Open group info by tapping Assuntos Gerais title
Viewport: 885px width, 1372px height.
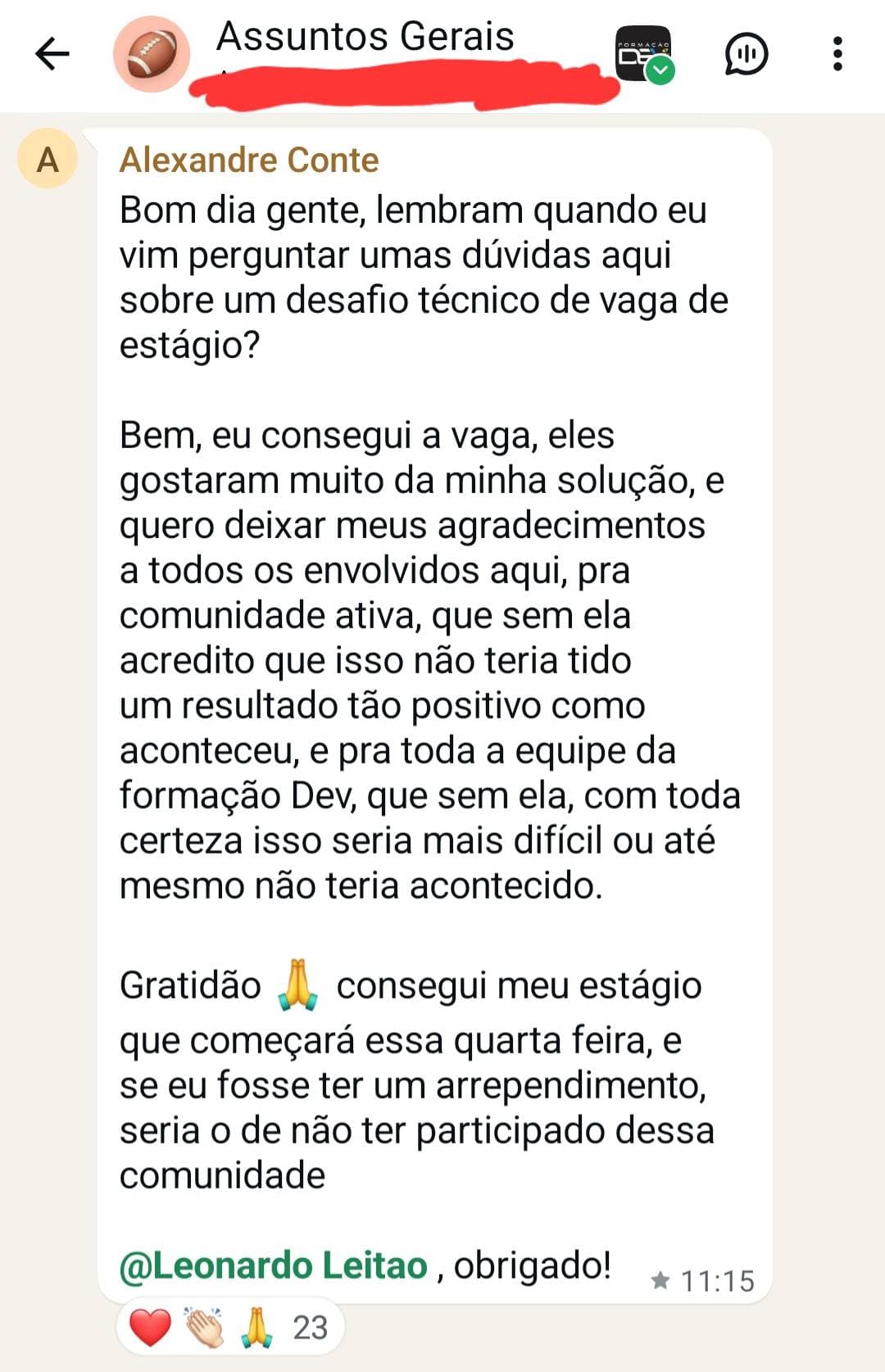(363, 35)
